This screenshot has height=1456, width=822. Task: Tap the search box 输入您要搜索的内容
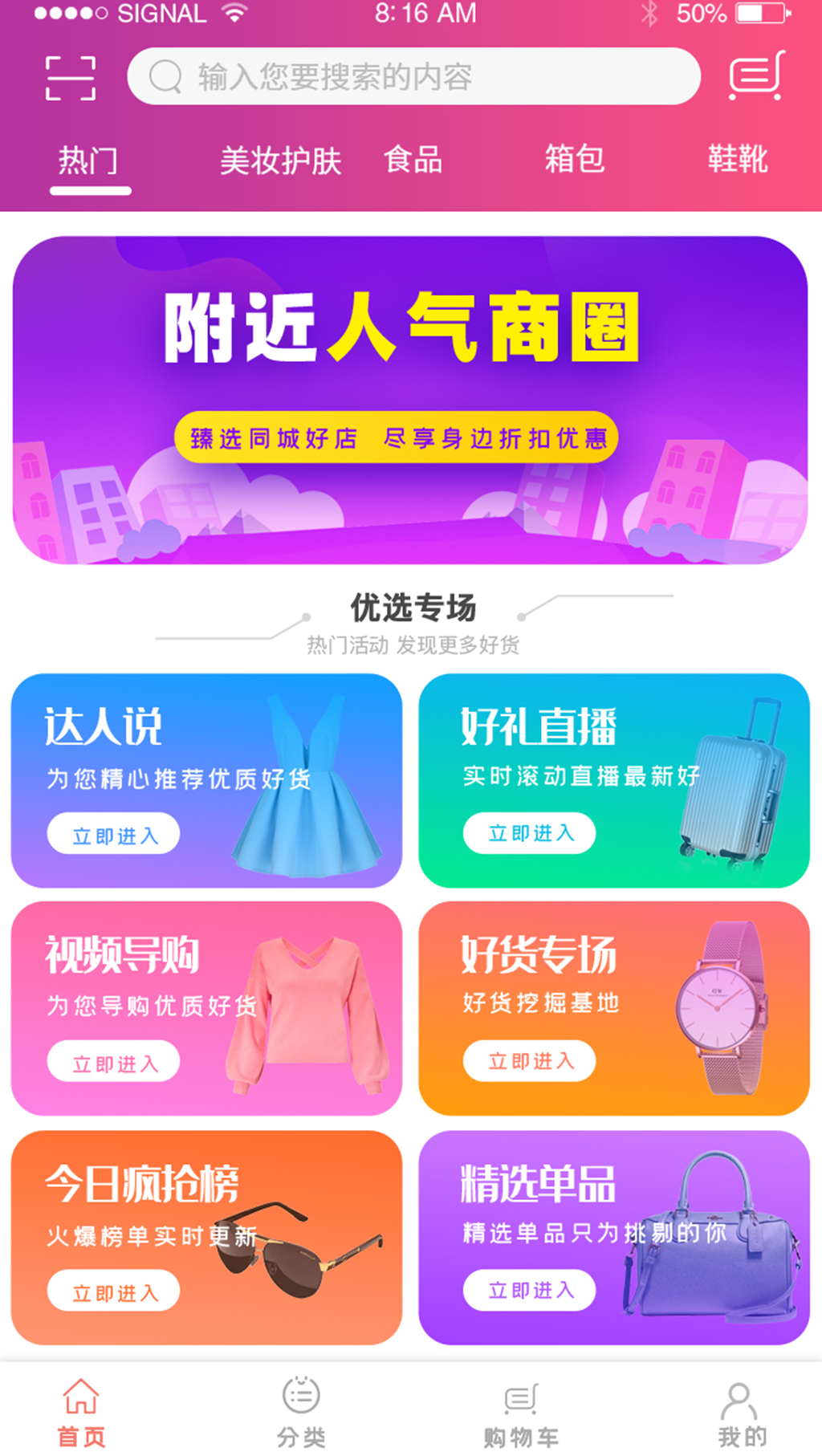click(x=413, y=77)
